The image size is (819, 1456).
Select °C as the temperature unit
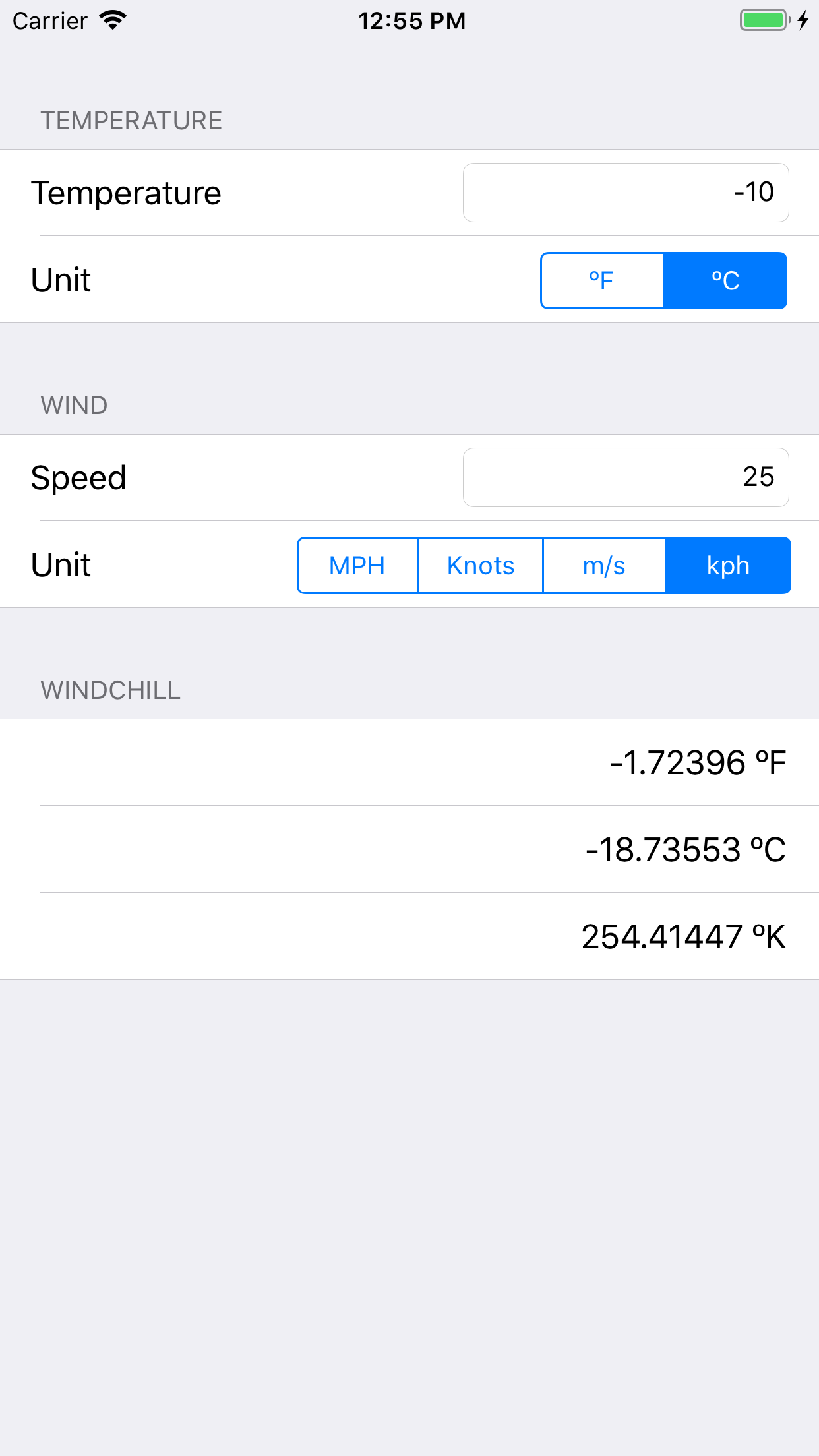coord(725,280)
